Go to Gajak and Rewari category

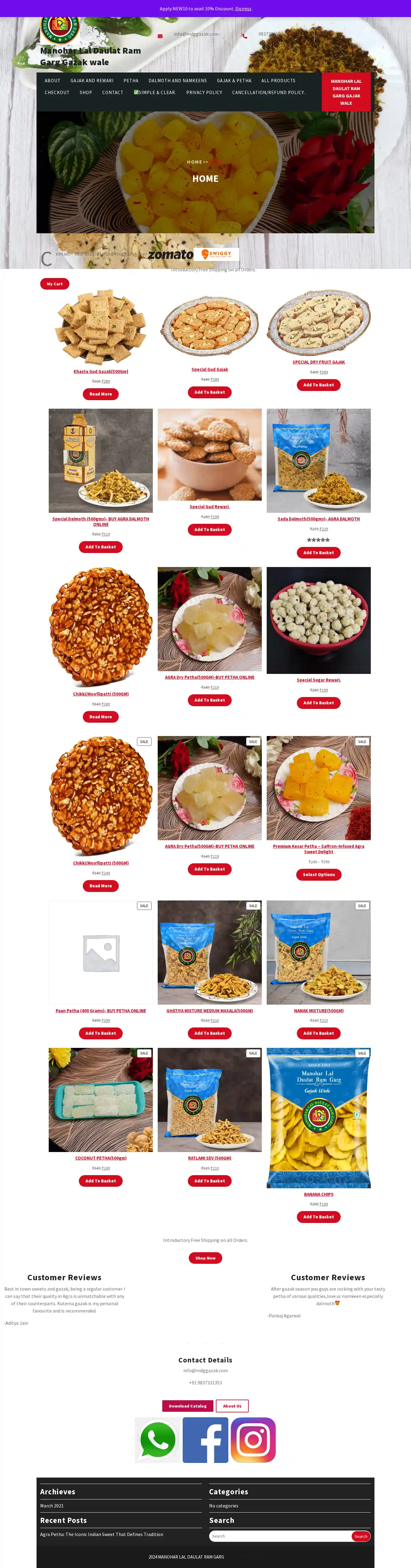92,80
